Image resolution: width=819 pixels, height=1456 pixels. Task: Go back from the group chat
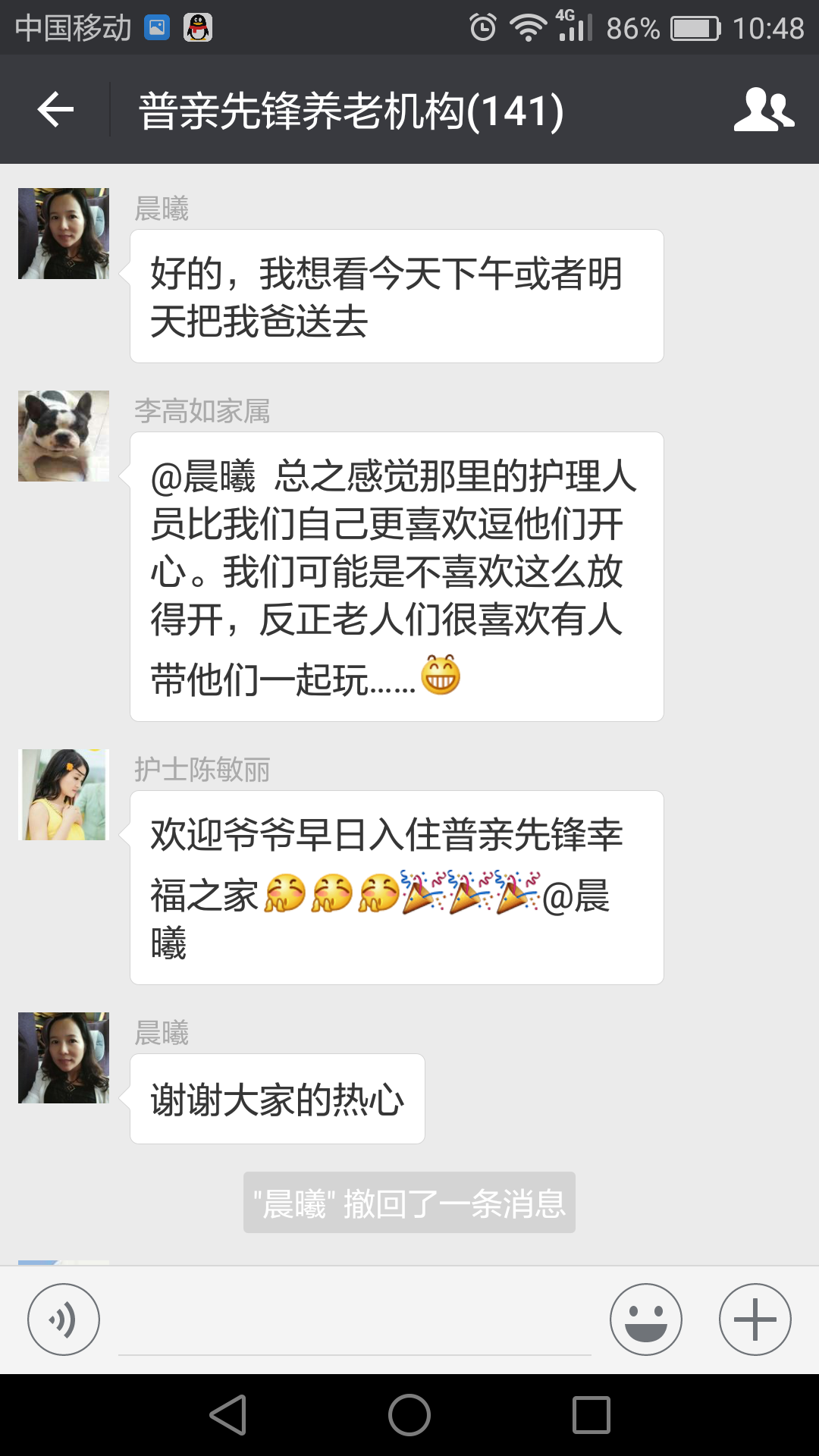click(x=55, y=110)
